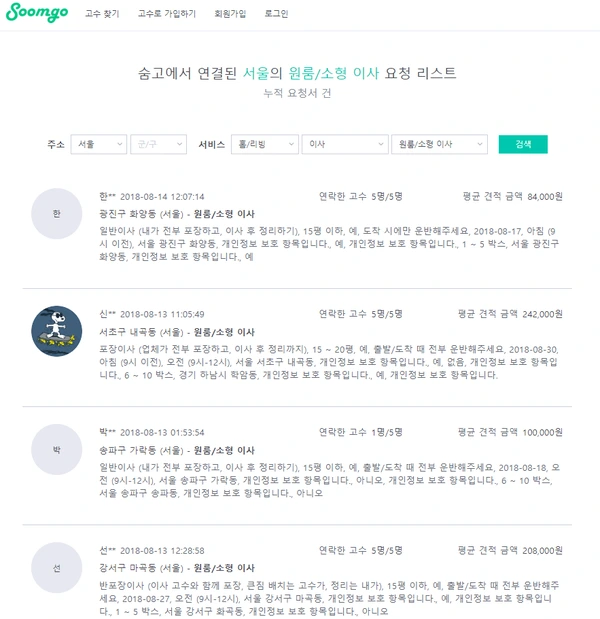
Task: Go to 고수로 가입하기 page
Action: coord(167,14)
